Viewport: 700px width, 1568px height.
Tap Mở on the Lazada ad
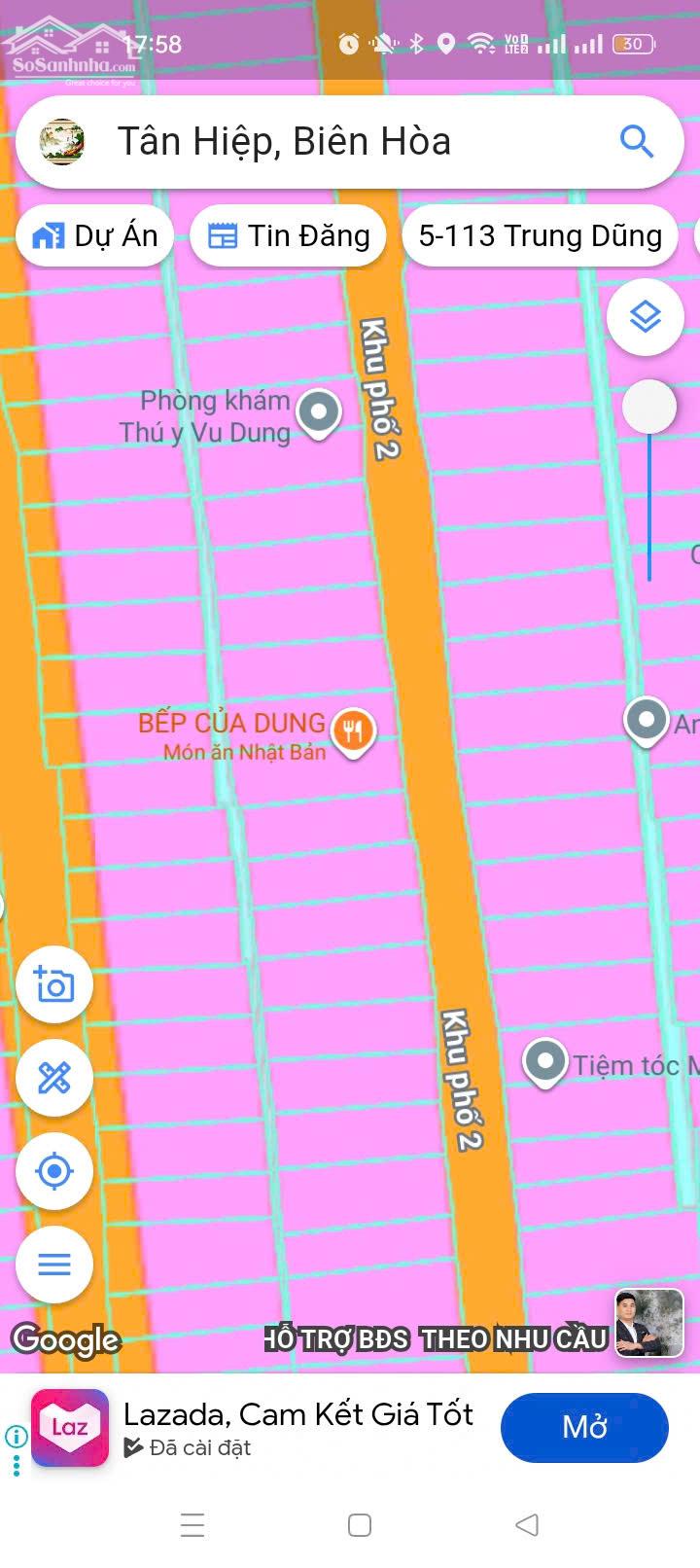tap(584, 1427)
